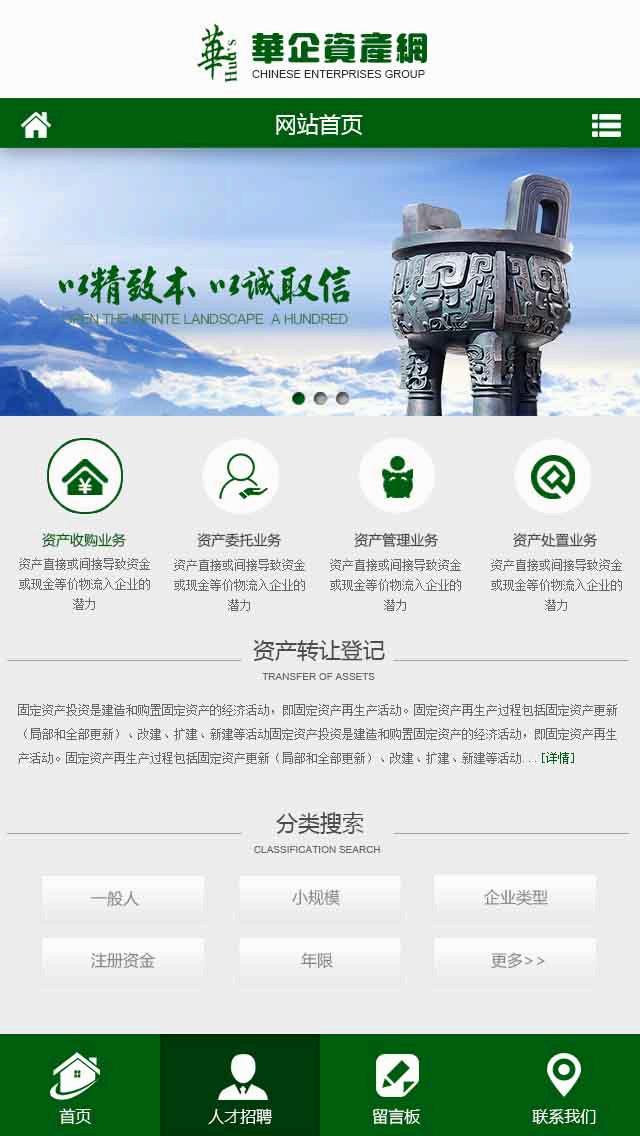Tap the home icon in the header
The image size is (640, 1136).
click(x=36, y=125)
